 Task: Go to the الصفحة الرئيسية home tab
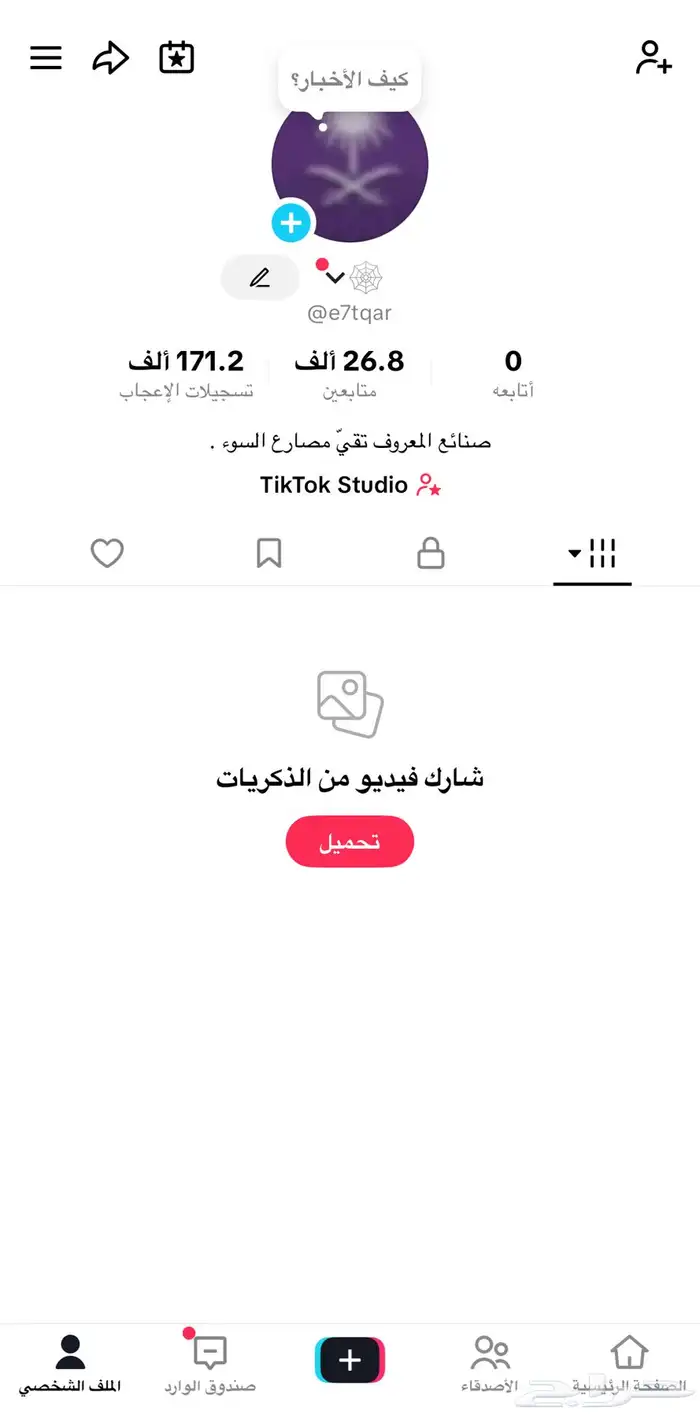pos(629,1363)
